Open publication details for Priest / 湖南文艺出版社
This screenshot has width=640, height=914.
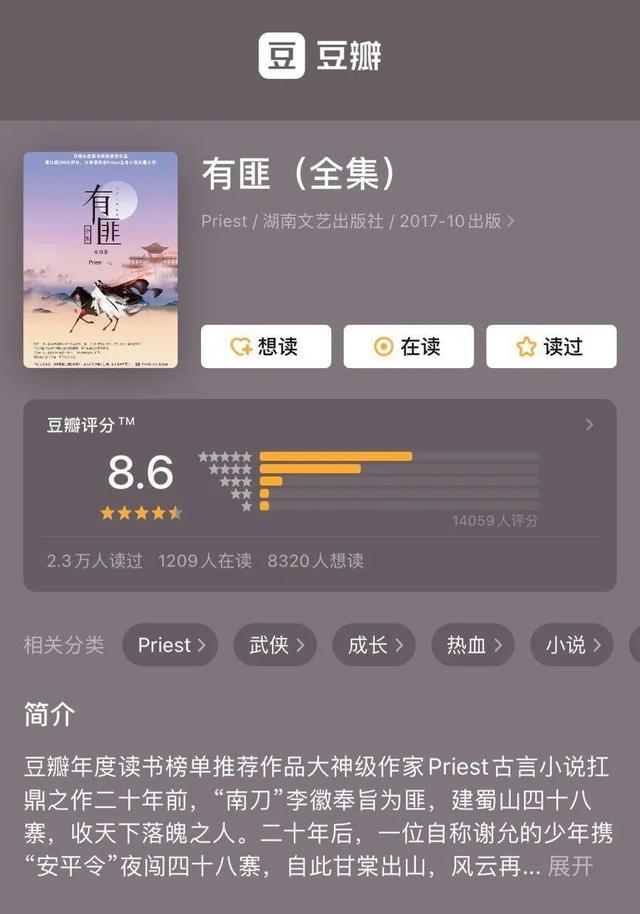pyautogui.click(x=358, y=221)
